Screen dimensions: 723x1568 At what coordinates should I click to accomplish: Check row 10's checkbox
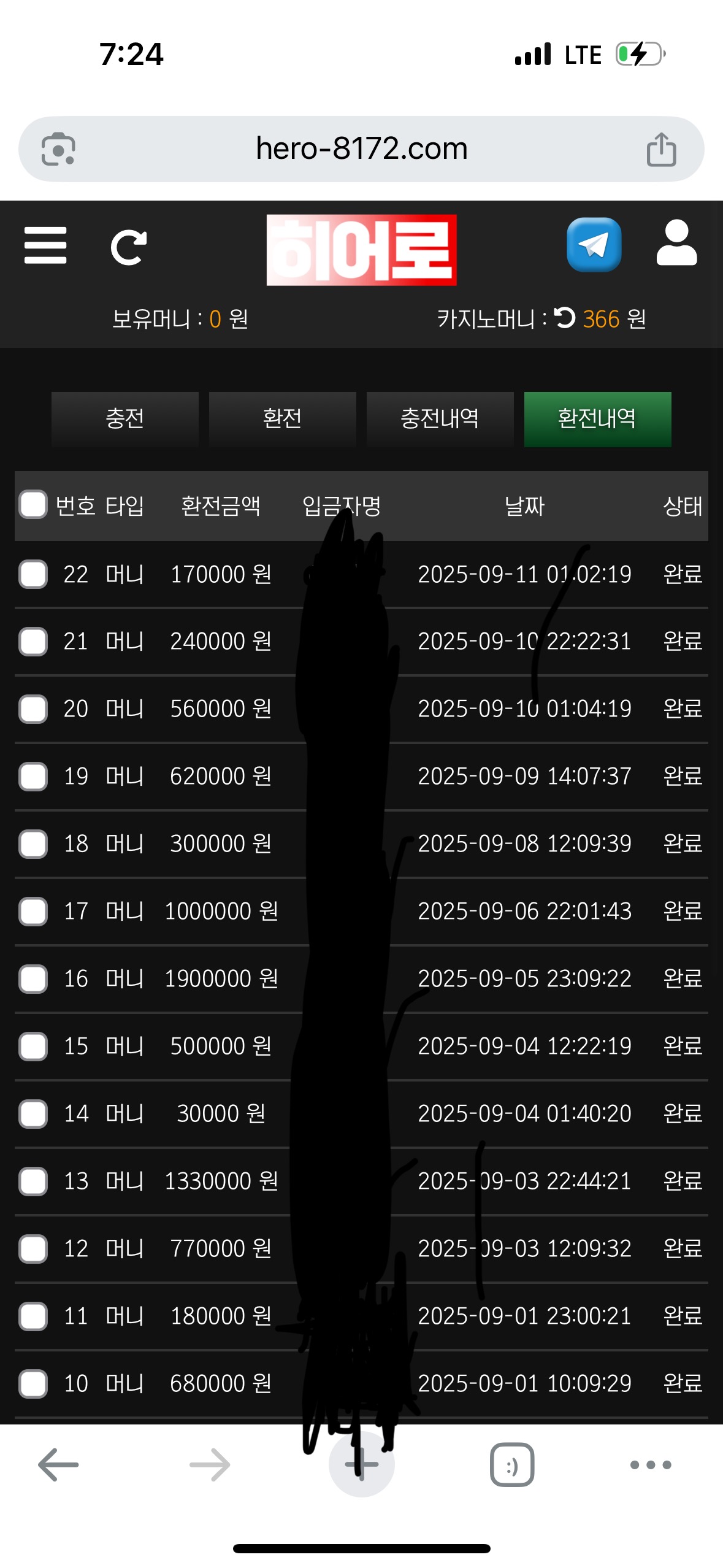(33, 1384)
